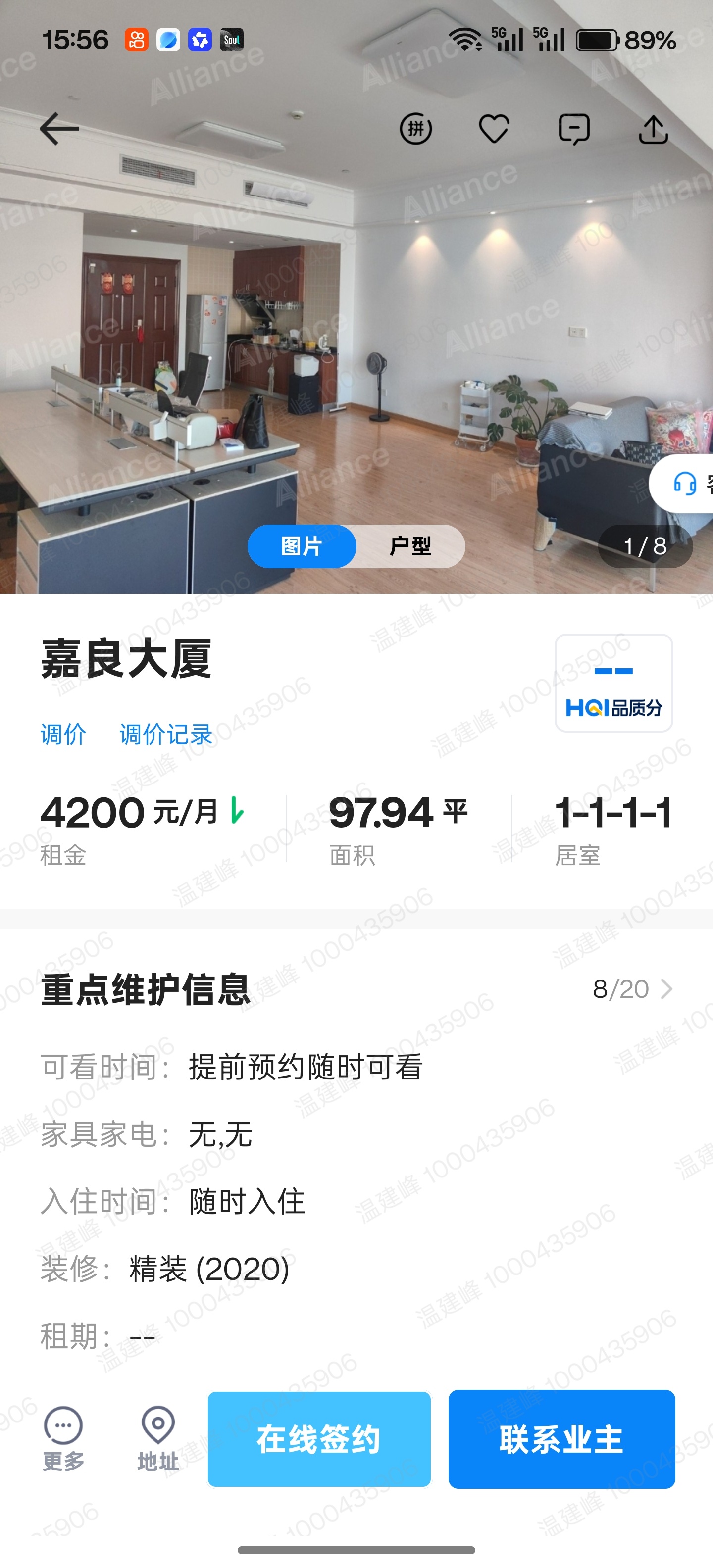Tap the 拼 icon in top bar
Viewport: 713px width, 1568px height.
416,129
